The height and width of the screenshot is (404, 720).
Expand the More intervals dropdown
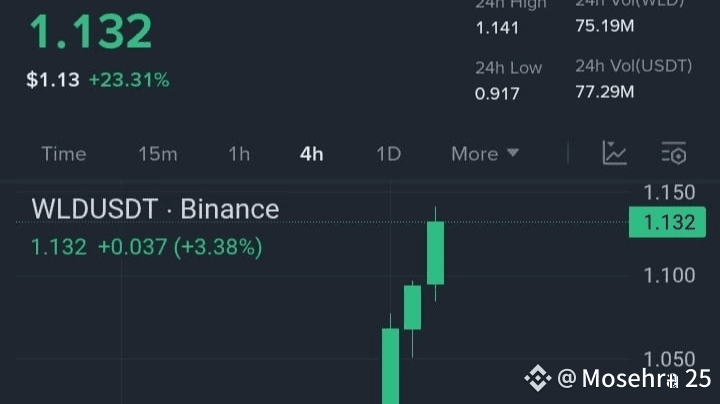485,154
